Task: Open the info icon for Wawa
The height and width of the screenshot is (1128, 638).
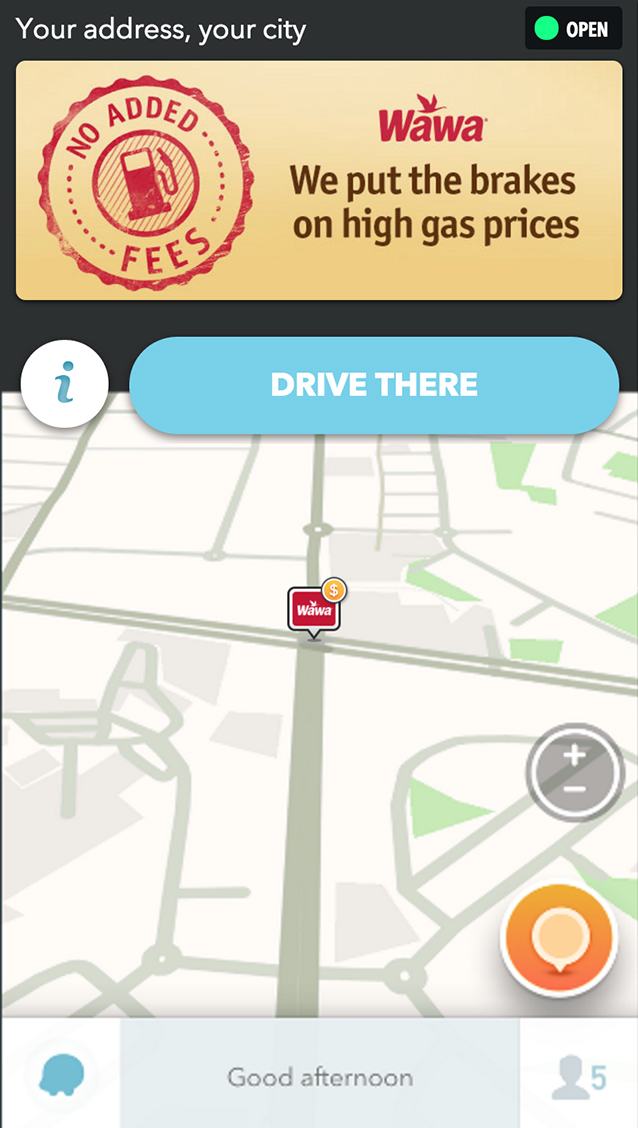Action: click(65, 384)
